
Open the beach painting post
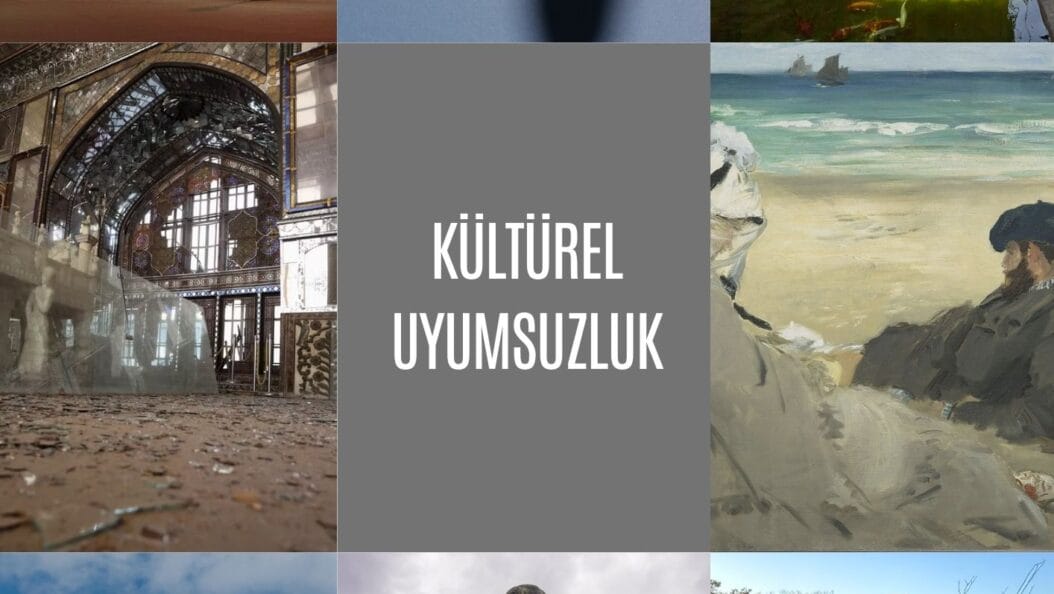pos(882,297)
